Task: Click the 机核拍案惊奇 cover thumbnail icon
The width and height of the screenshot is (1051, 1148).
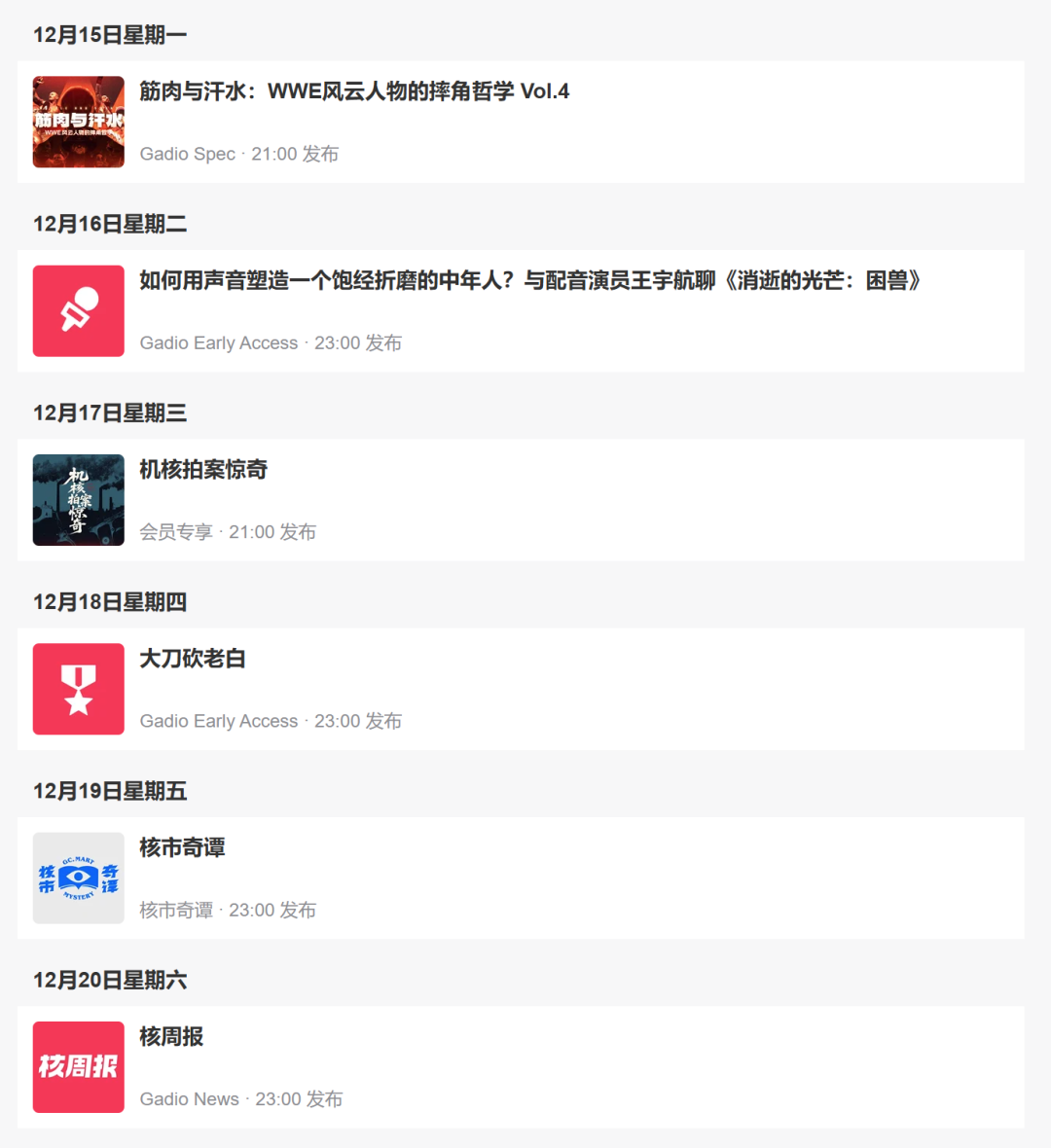Action: tap(78, 500)
